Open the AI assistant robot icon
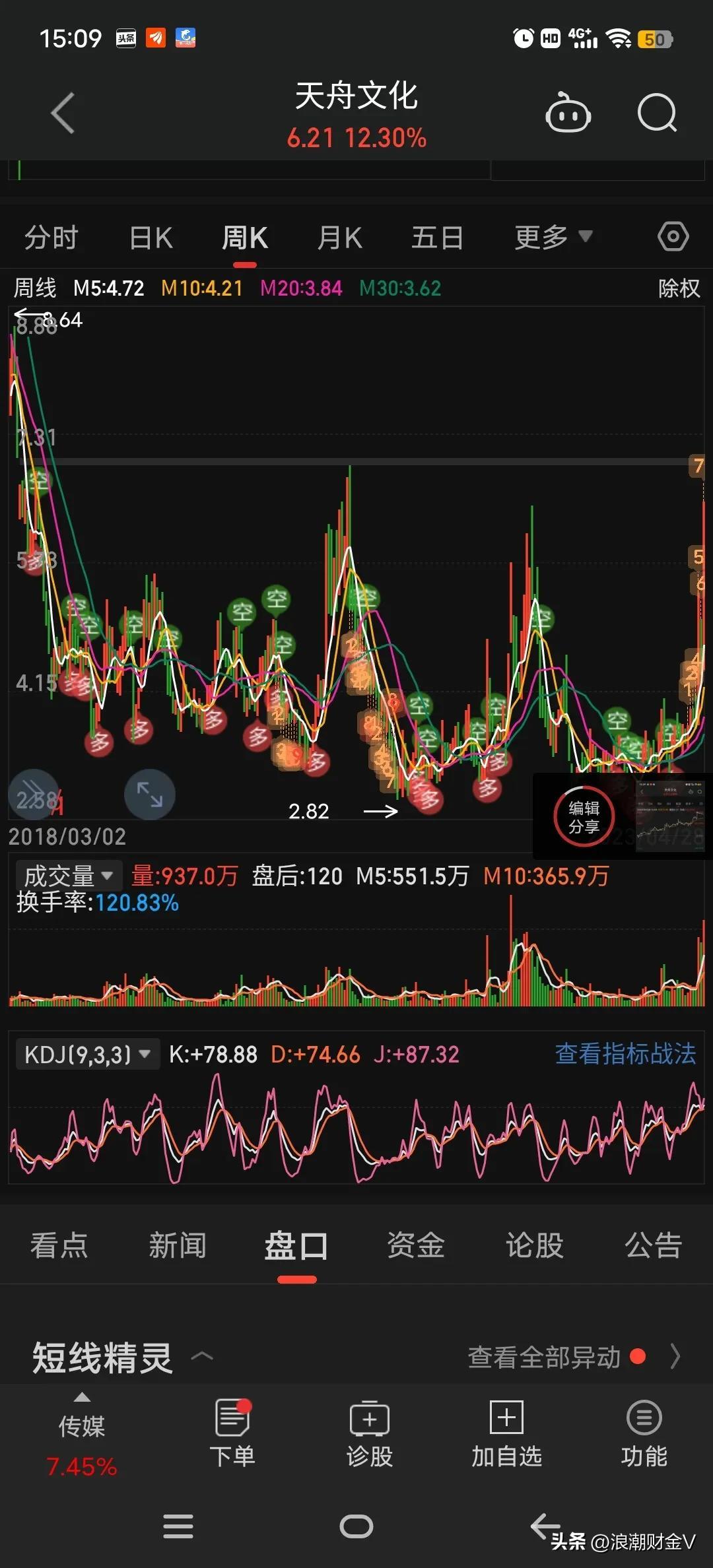 569,114
